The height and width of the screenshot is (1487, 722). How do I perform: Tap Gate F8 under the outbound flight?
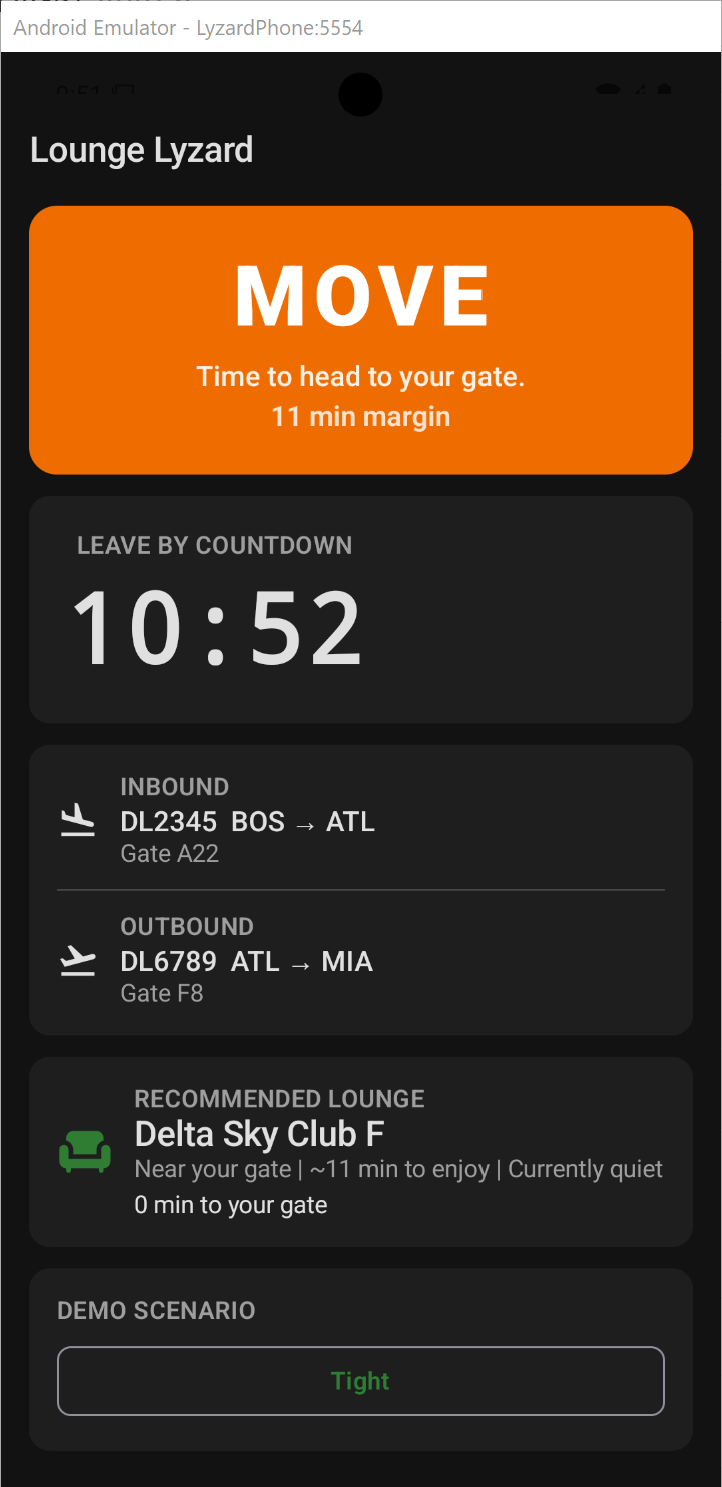(162, 993)
